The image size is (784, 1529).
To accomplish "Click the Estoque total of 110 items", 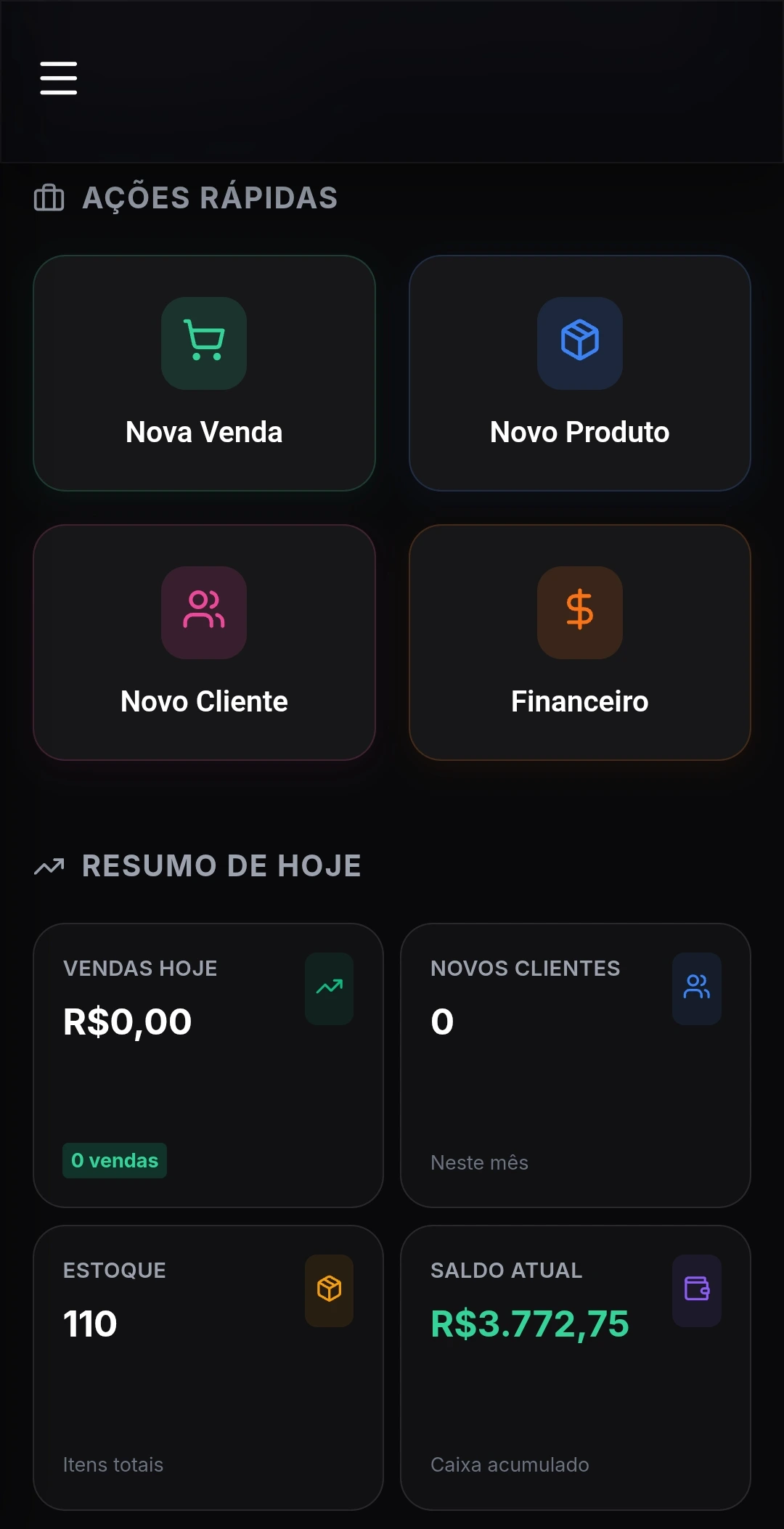I will [x=88, y=1324].
